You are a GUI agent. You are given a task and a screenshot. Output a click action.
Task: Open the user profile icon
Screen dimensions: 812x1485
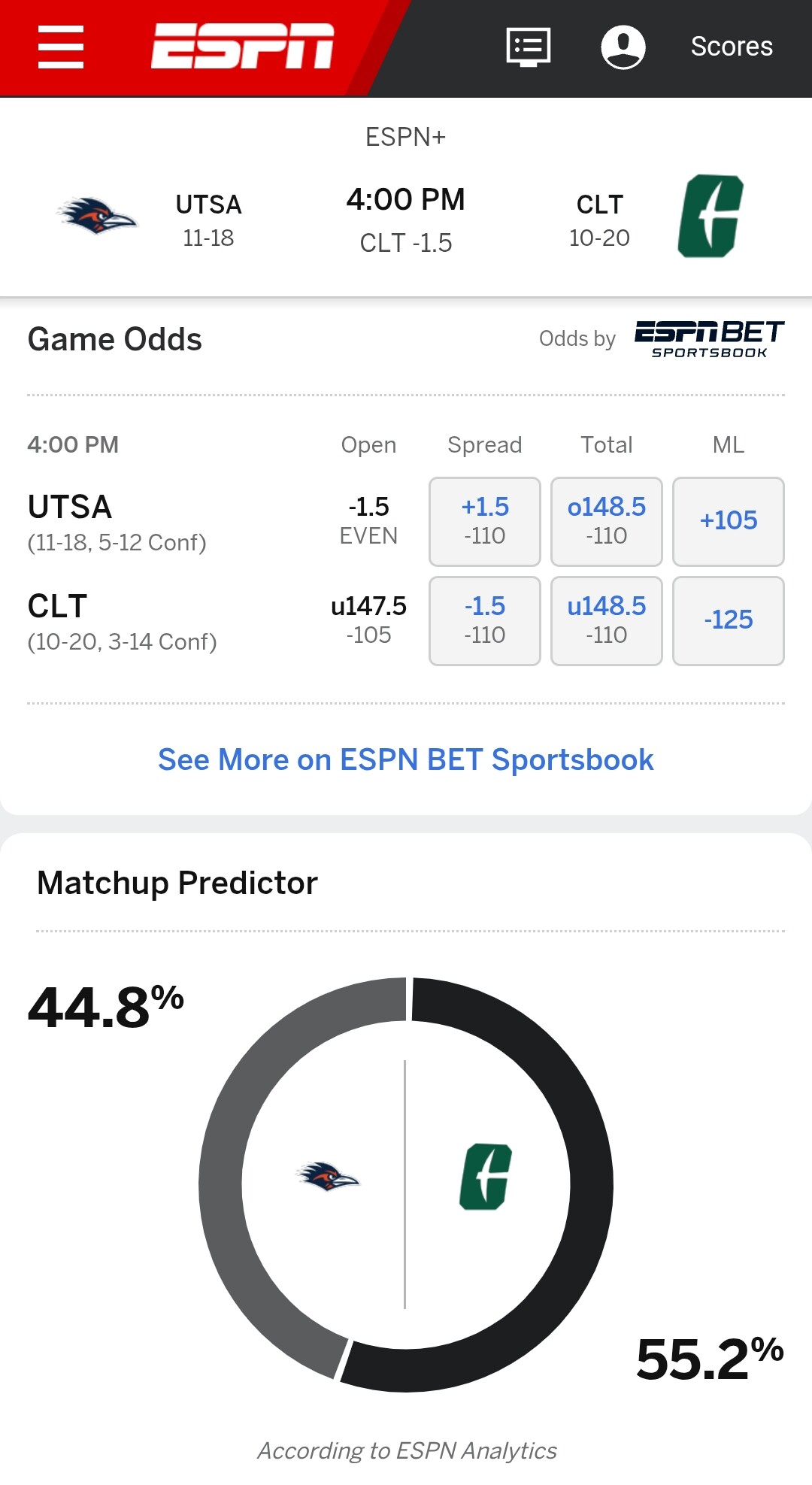point(623,47)
